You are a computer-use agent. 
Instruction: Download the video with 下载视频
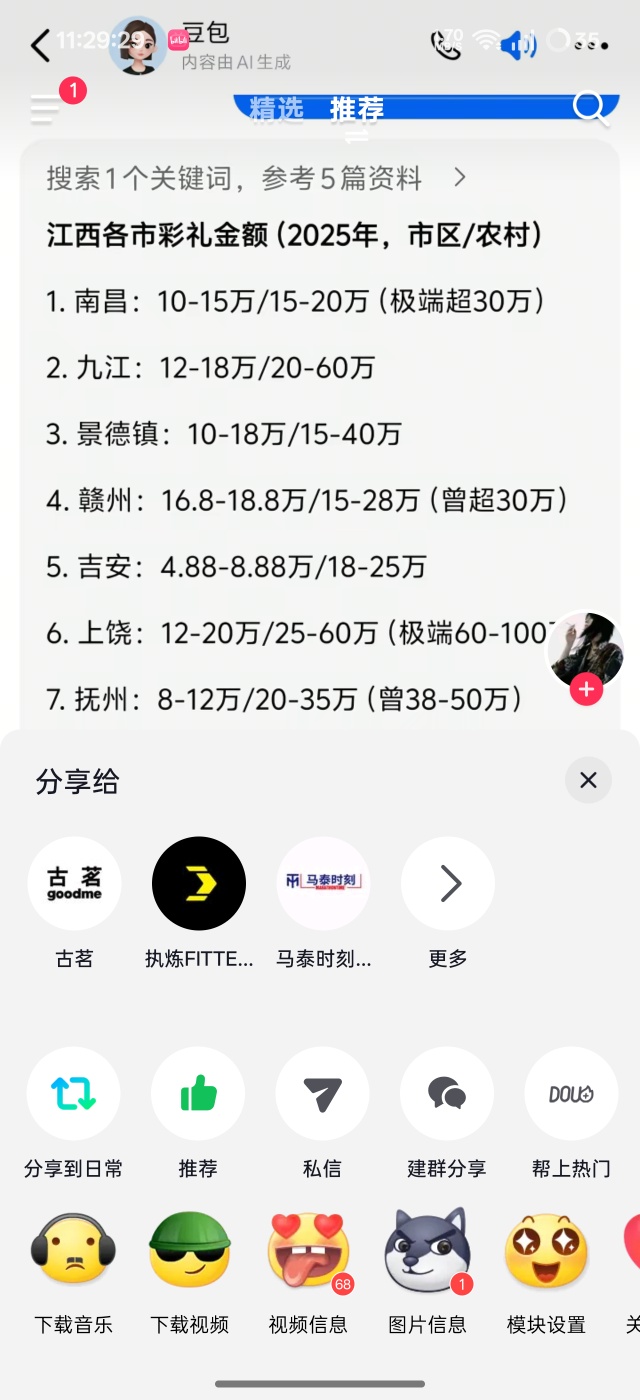click(x=190, y=1251)
